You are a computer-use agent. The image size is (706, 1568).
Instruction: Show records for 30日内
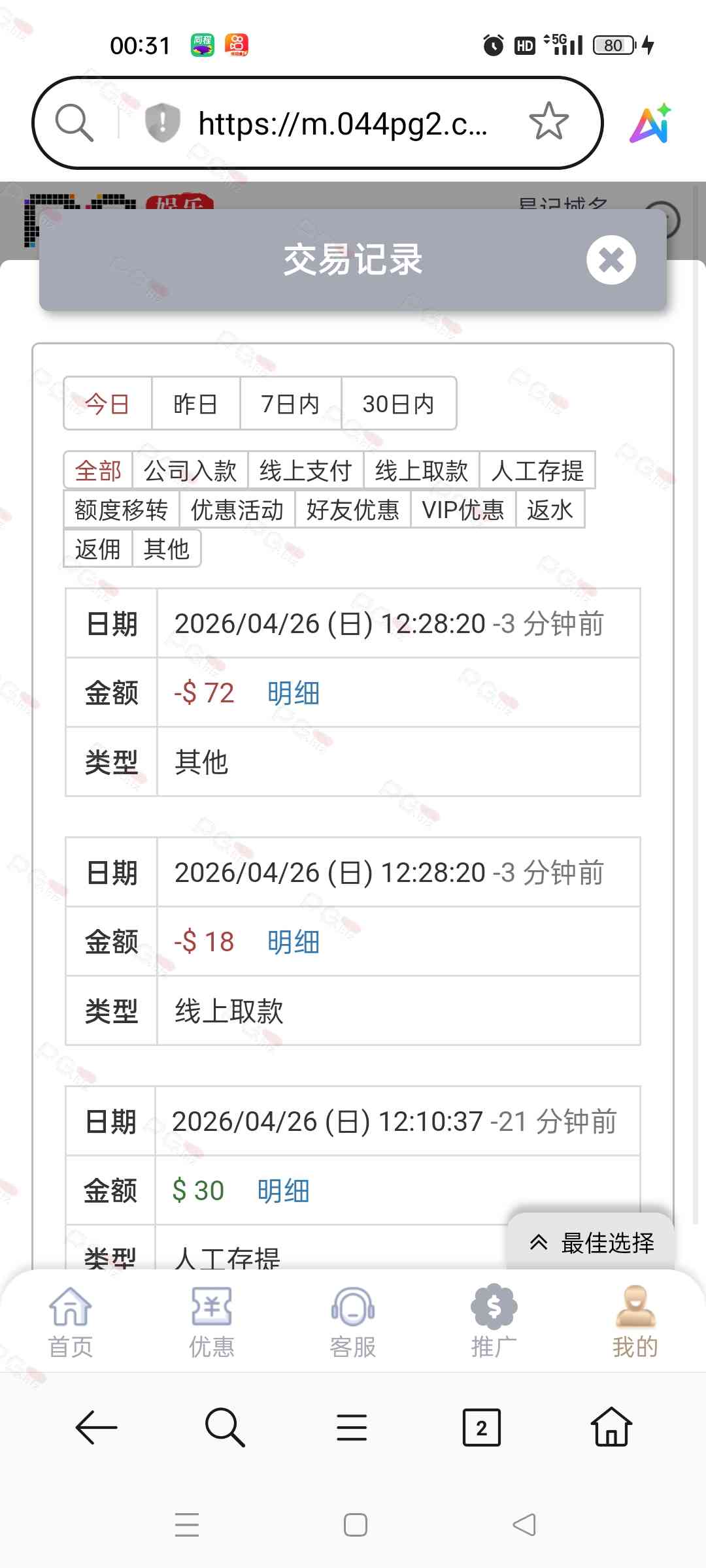[398, 404]
